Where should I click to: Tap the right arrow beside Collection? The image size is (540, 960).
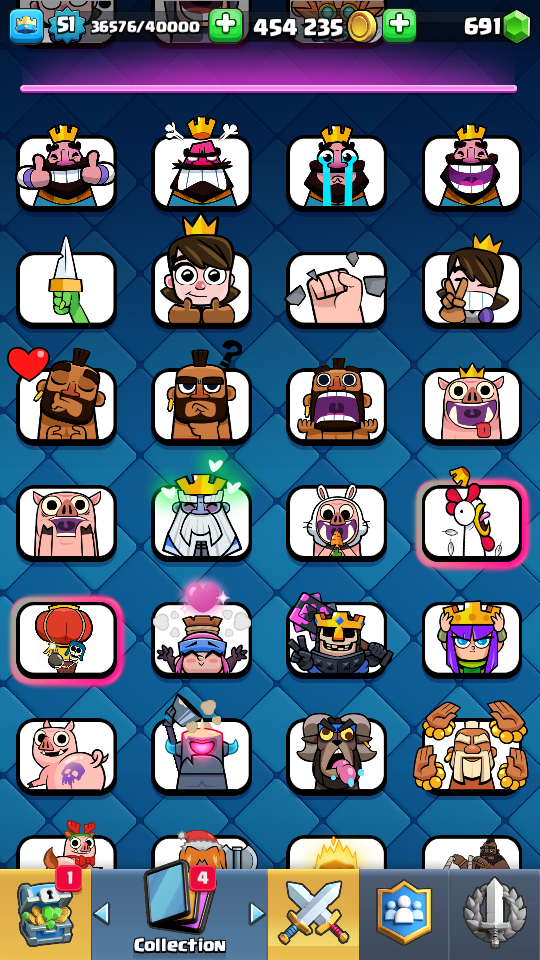tap(258, 913)
